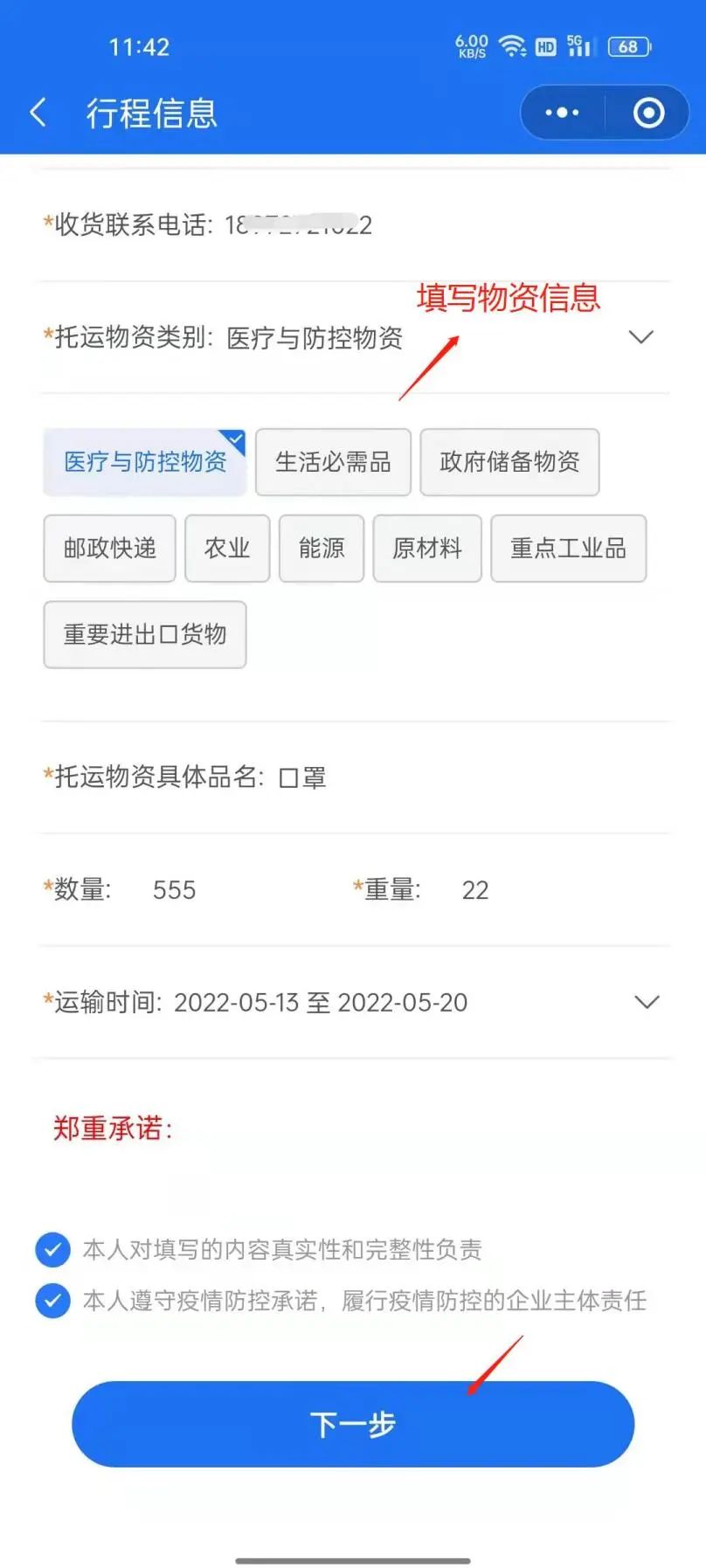Image resolution: width=706 pixels, height=1568 pixels.
Task: Uncheck the 真实性和完整性负责 promise
Action: coord(52,1249)
